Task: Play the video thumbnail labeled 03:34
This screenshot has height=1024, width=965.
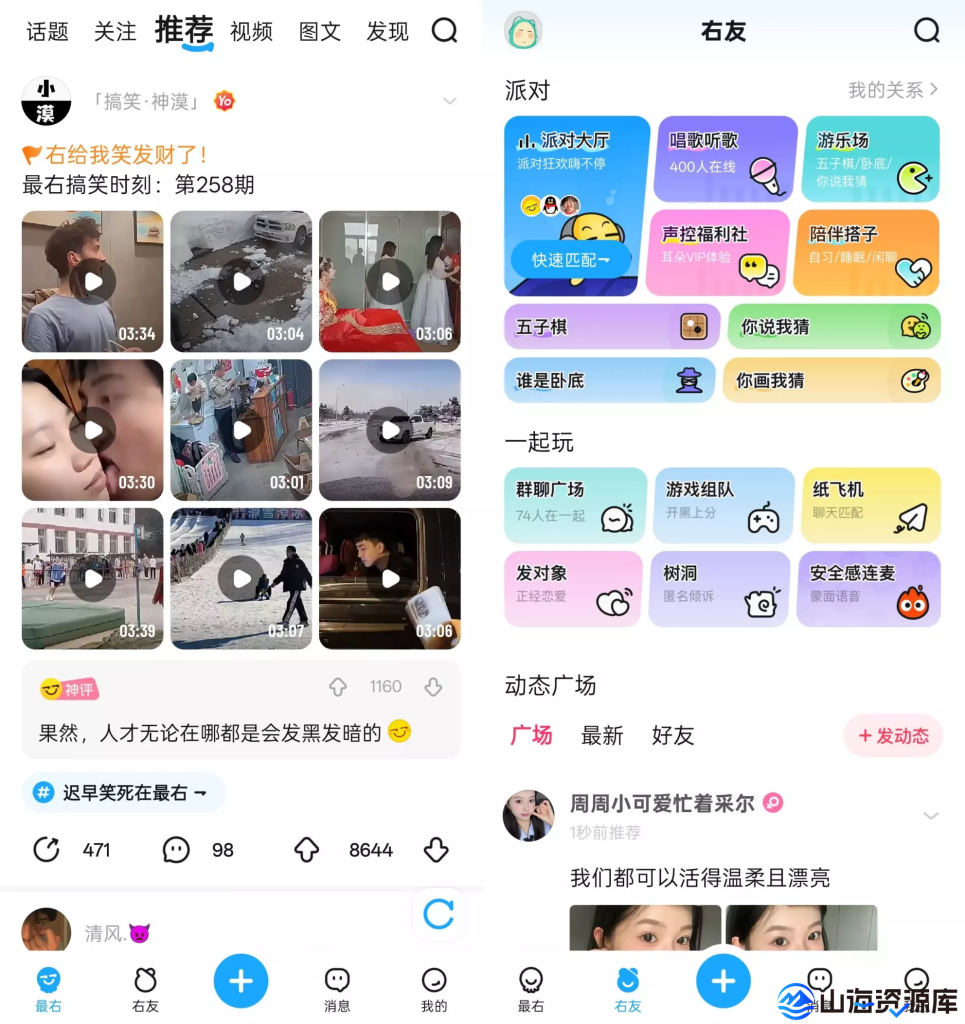Action: click(92, 281)
